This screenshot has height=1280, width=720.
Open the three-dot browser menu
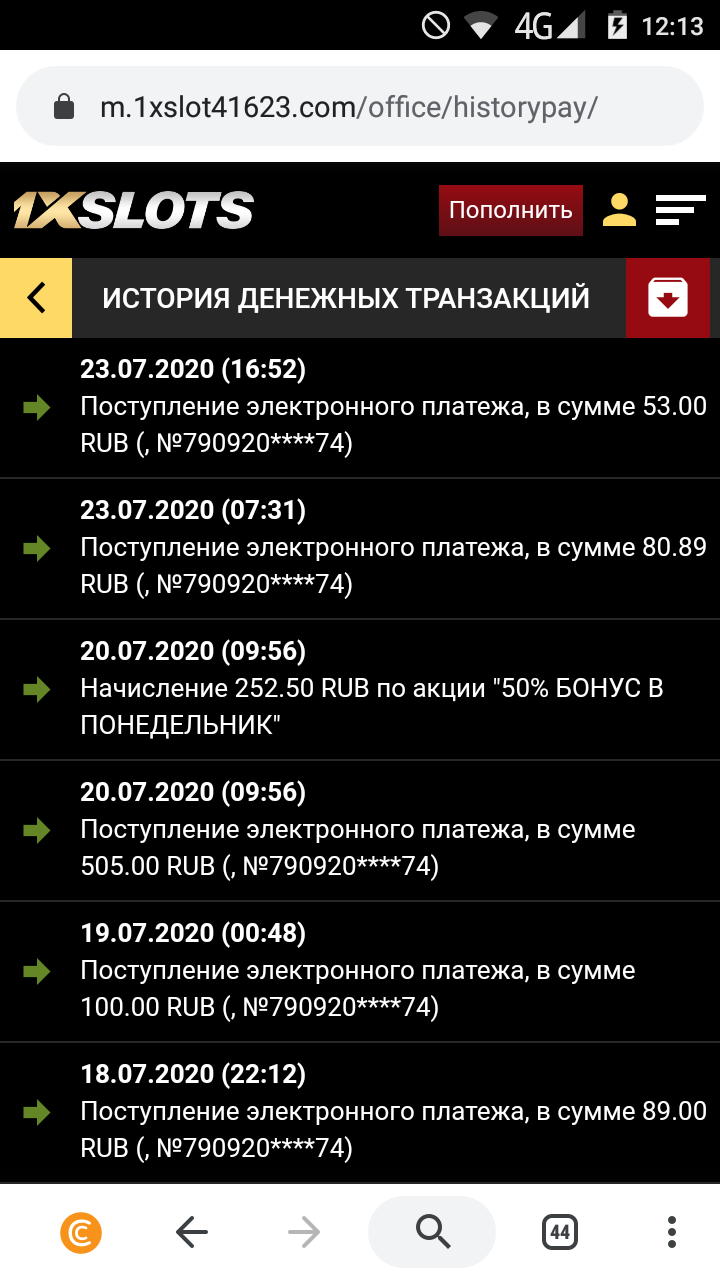click(x=669, y=1232)
